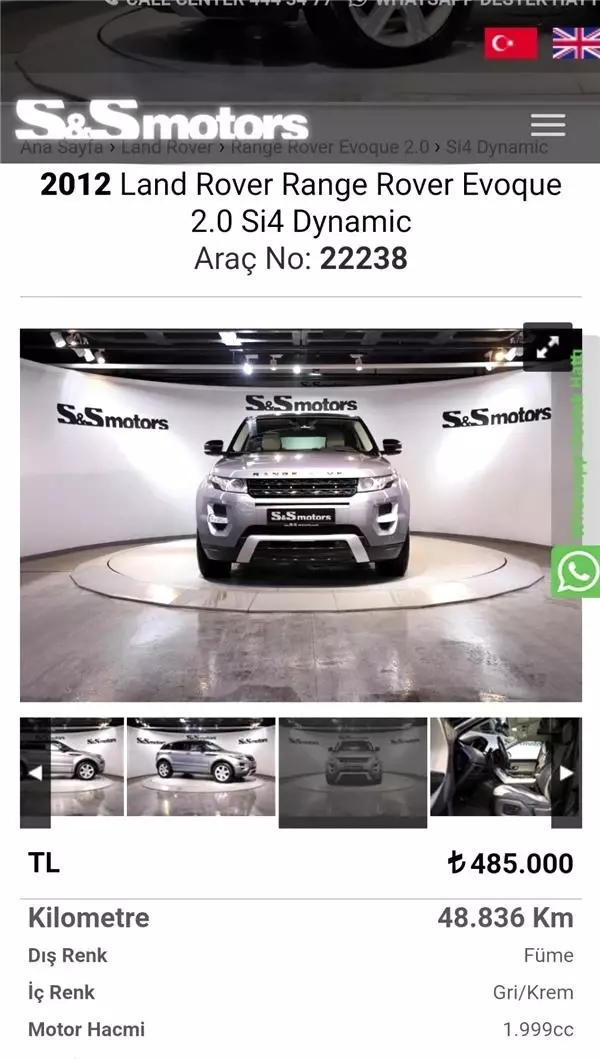
Task: Switch language to Turkish flag
Action: pyautogui.click(x=510, y=43)
